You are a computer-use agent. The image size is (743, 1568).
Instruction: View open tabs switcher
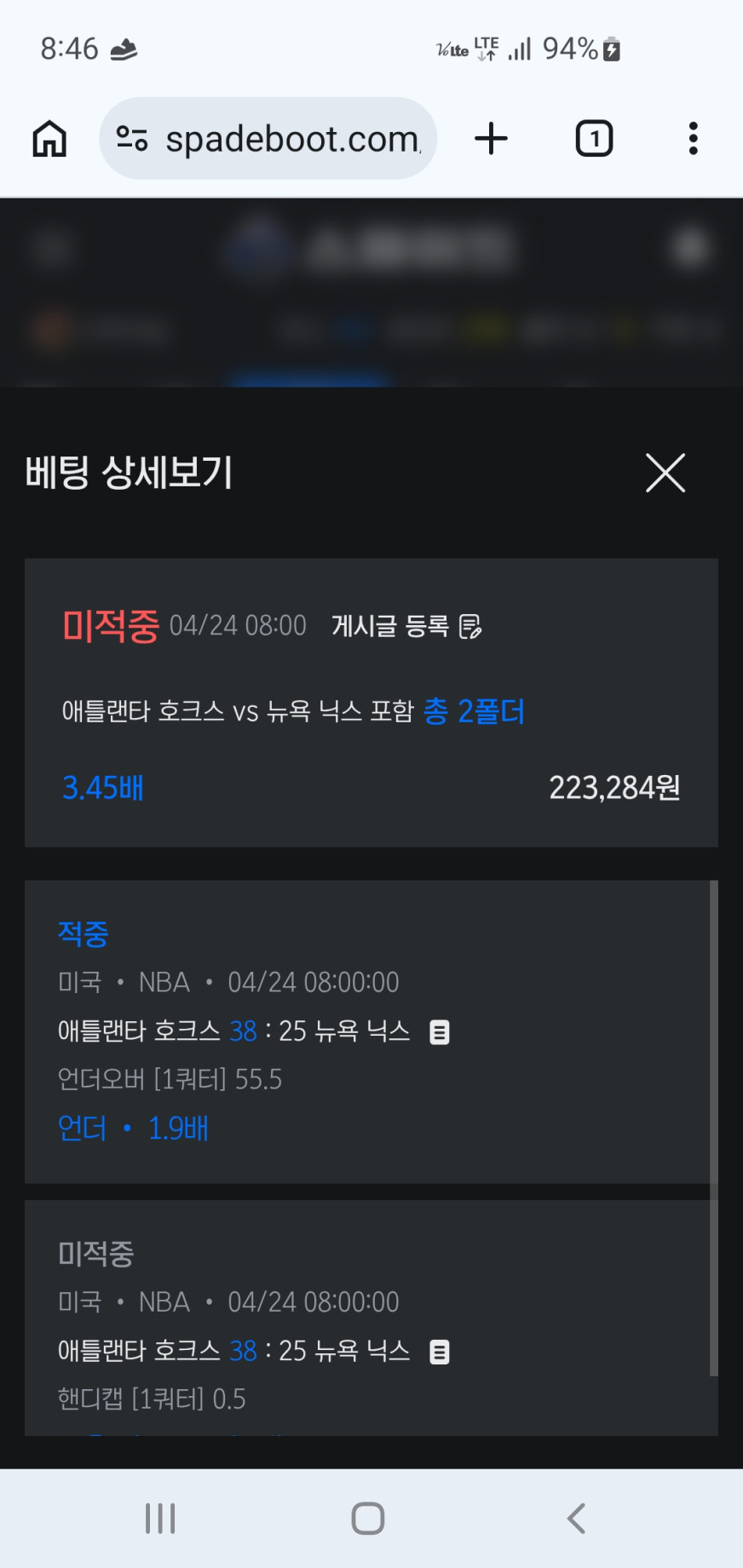pos(594,138)
